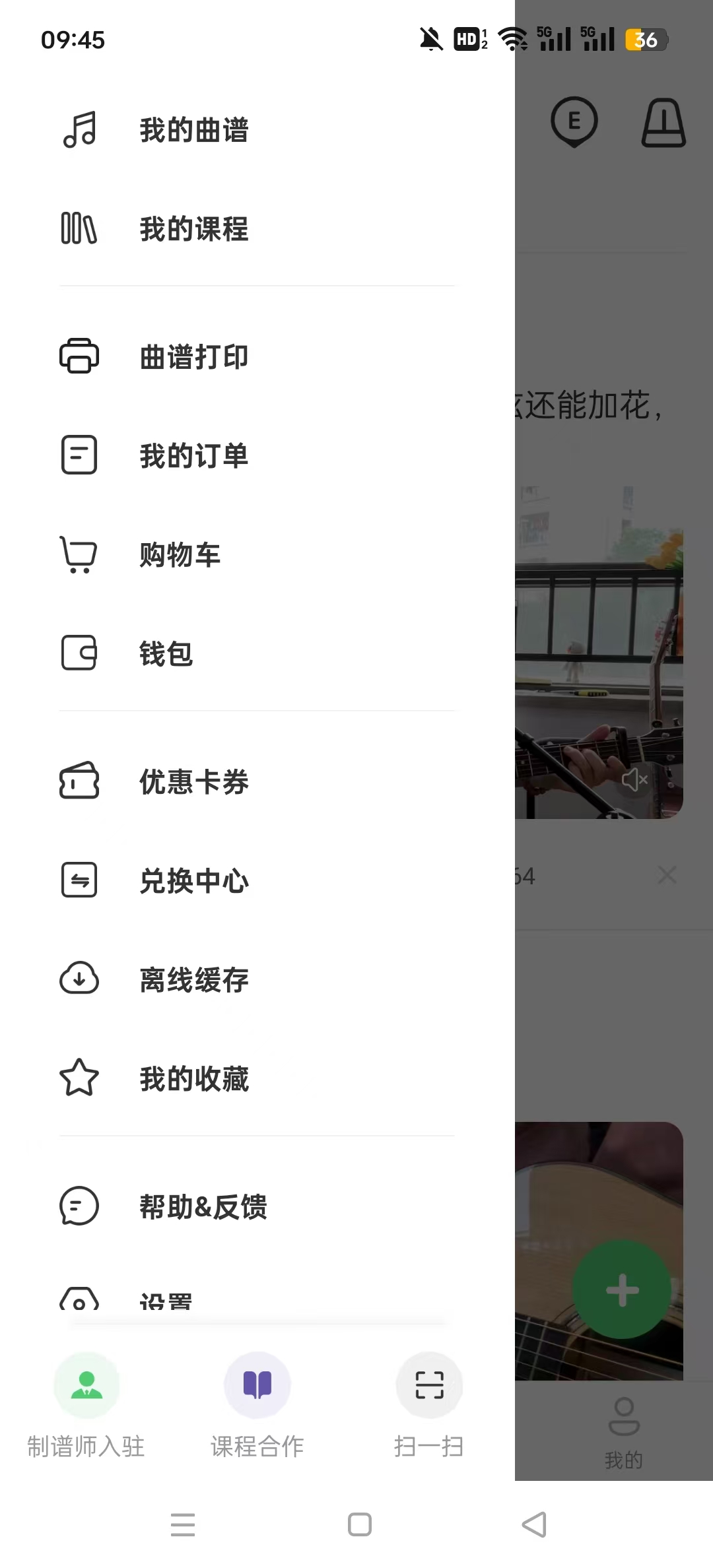Open 钱包 wallet
713x1568 pixels.
tap(166, 654)
